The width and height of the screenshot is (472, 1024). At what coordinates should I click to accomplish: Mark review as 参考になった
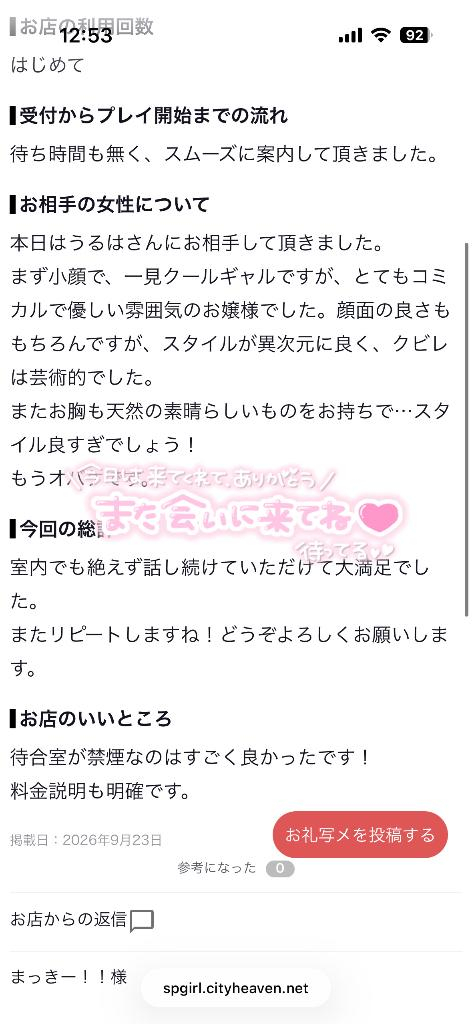point(236,868)
